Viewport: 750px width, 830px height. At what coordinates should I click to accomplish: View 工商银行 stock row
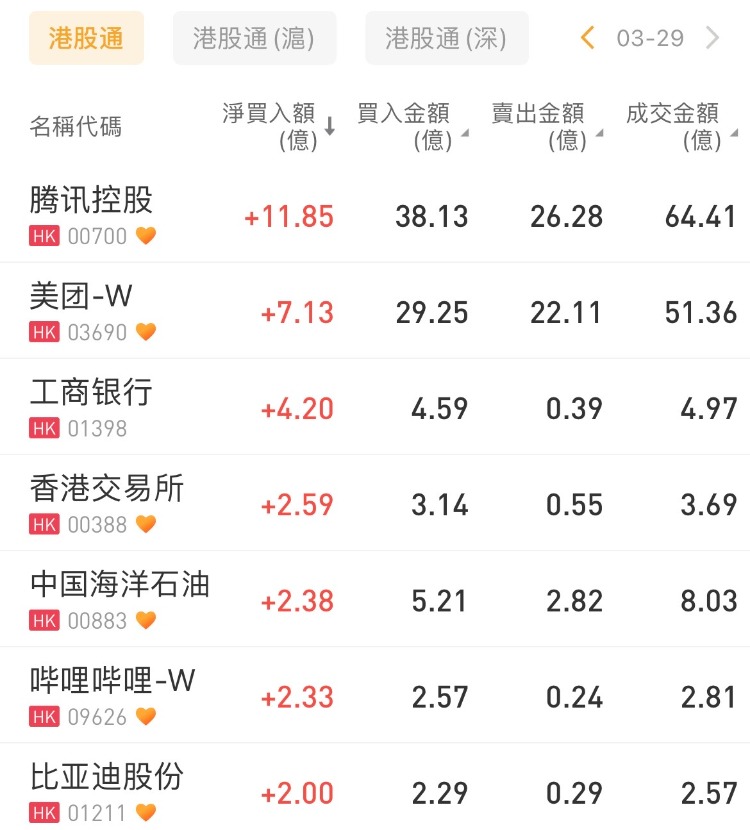point(92,407)
